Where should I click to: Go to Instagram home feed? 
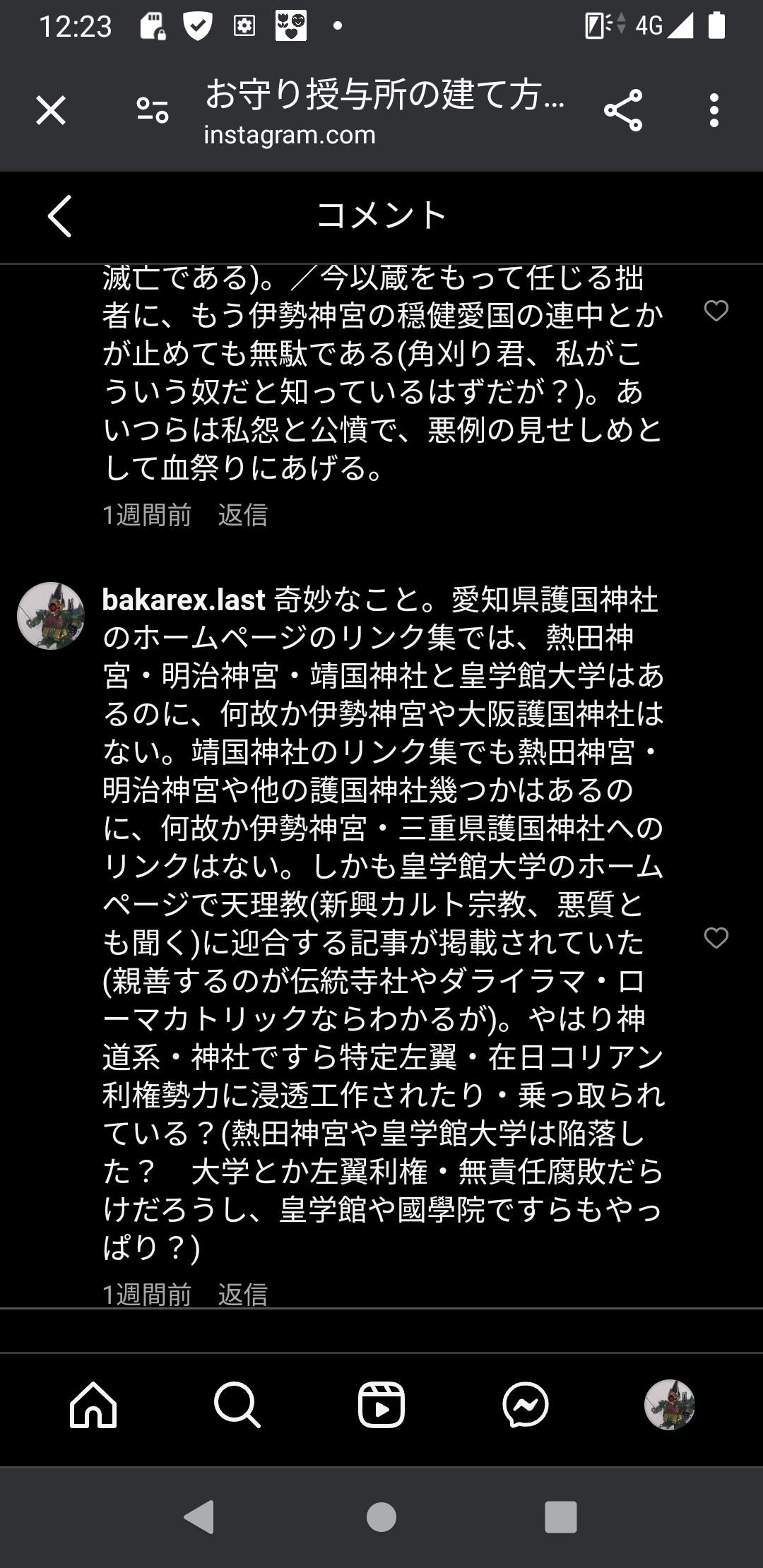[x=93, y=1405]
